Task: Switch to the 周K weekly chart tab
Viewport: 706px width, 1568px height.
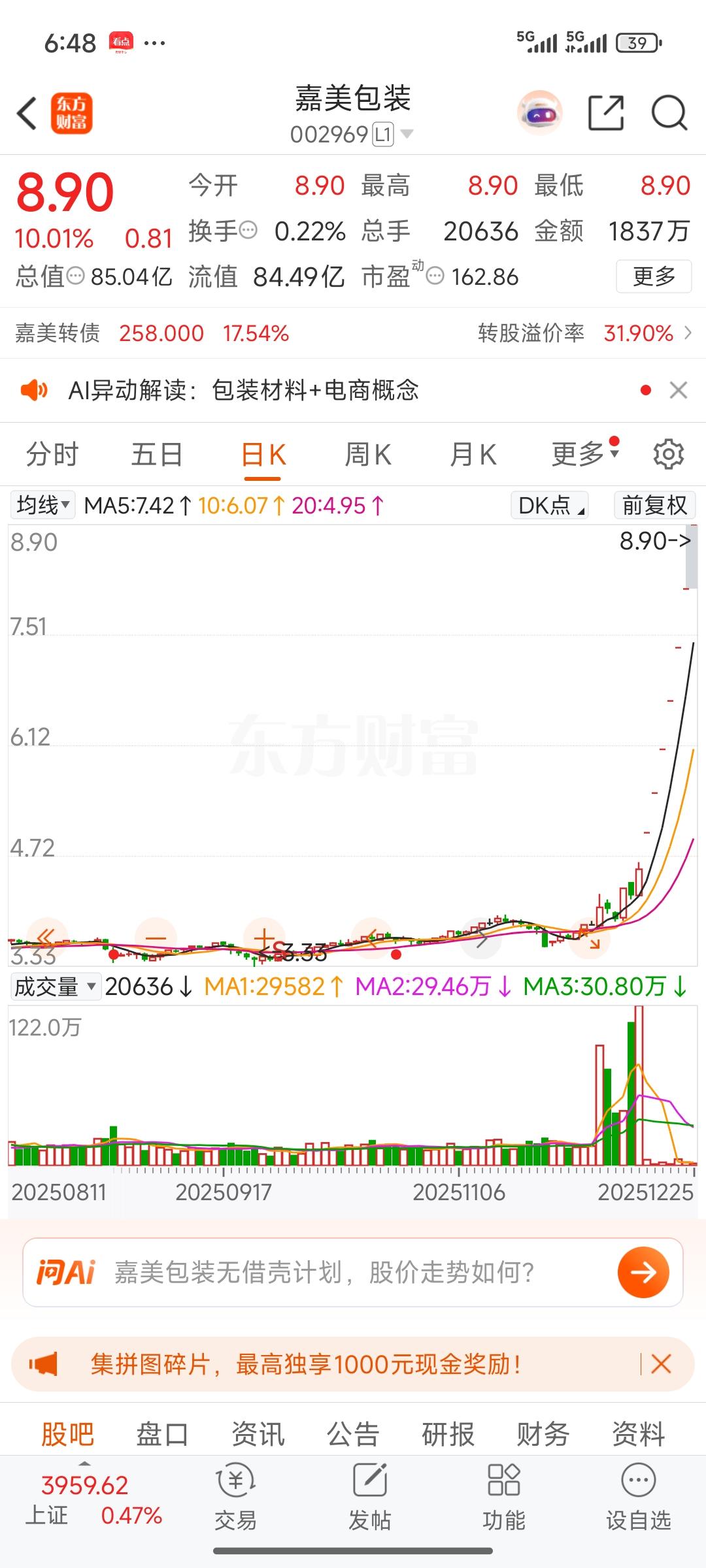Action: 369,453
